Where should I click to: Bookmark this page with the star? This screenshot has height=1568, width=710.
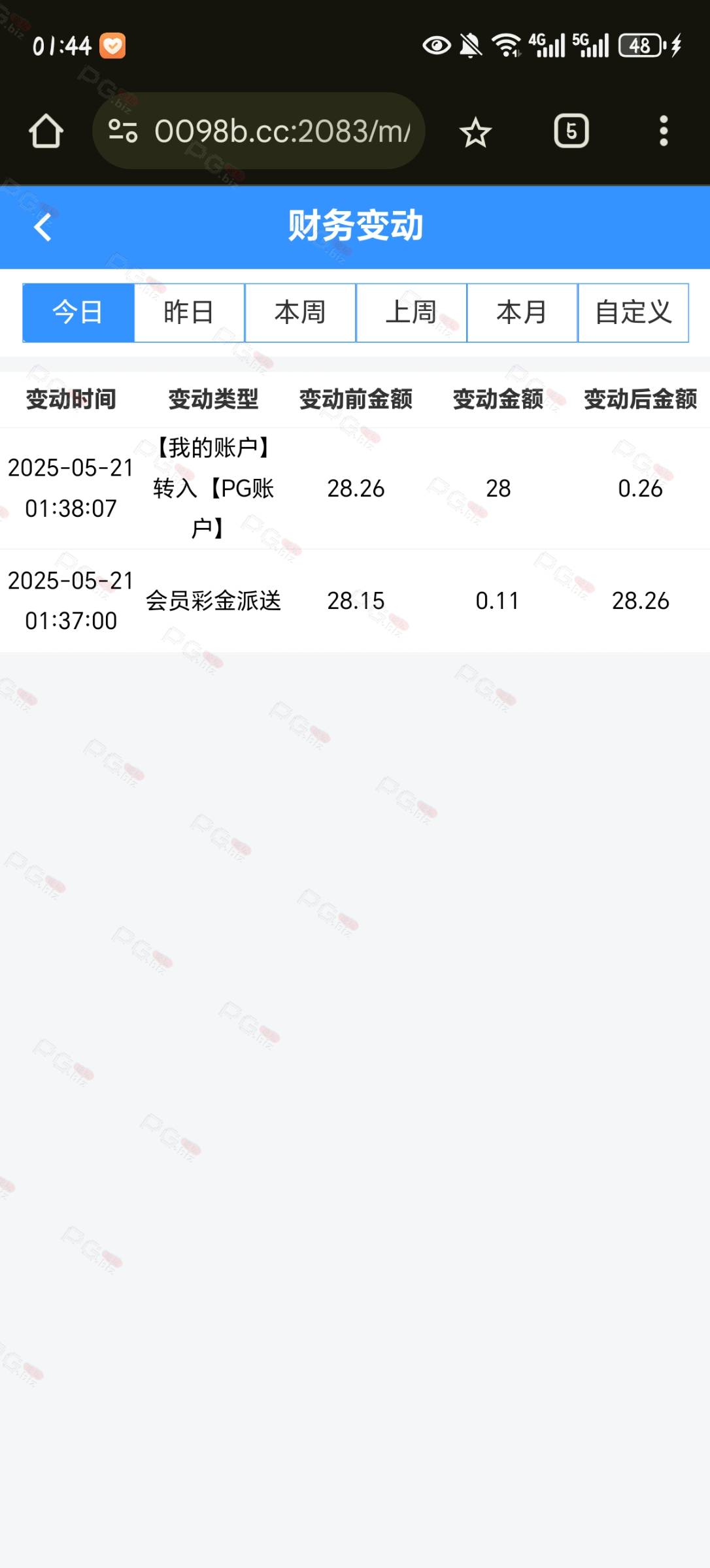[475, 132]
